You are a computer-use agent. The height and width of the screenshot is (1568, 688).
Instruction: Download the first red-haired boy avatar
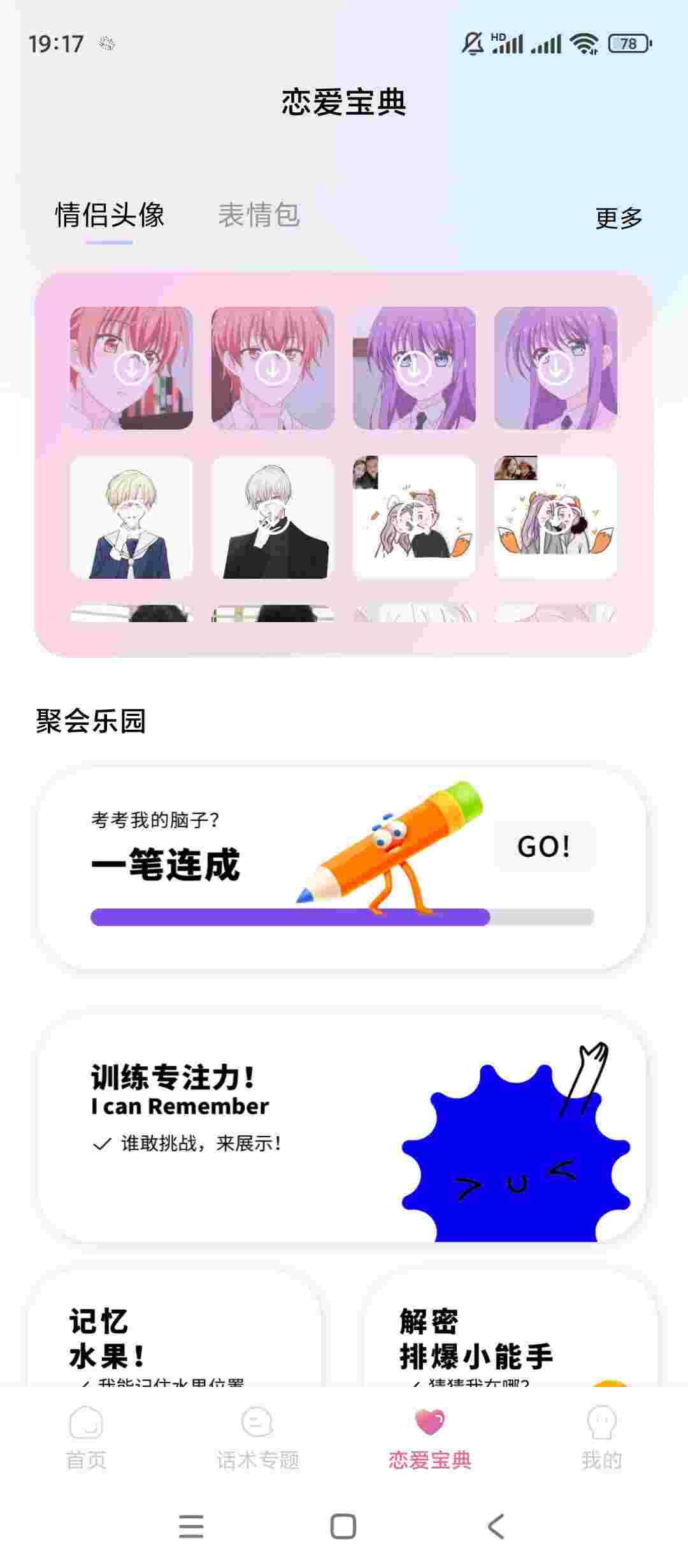131,368
